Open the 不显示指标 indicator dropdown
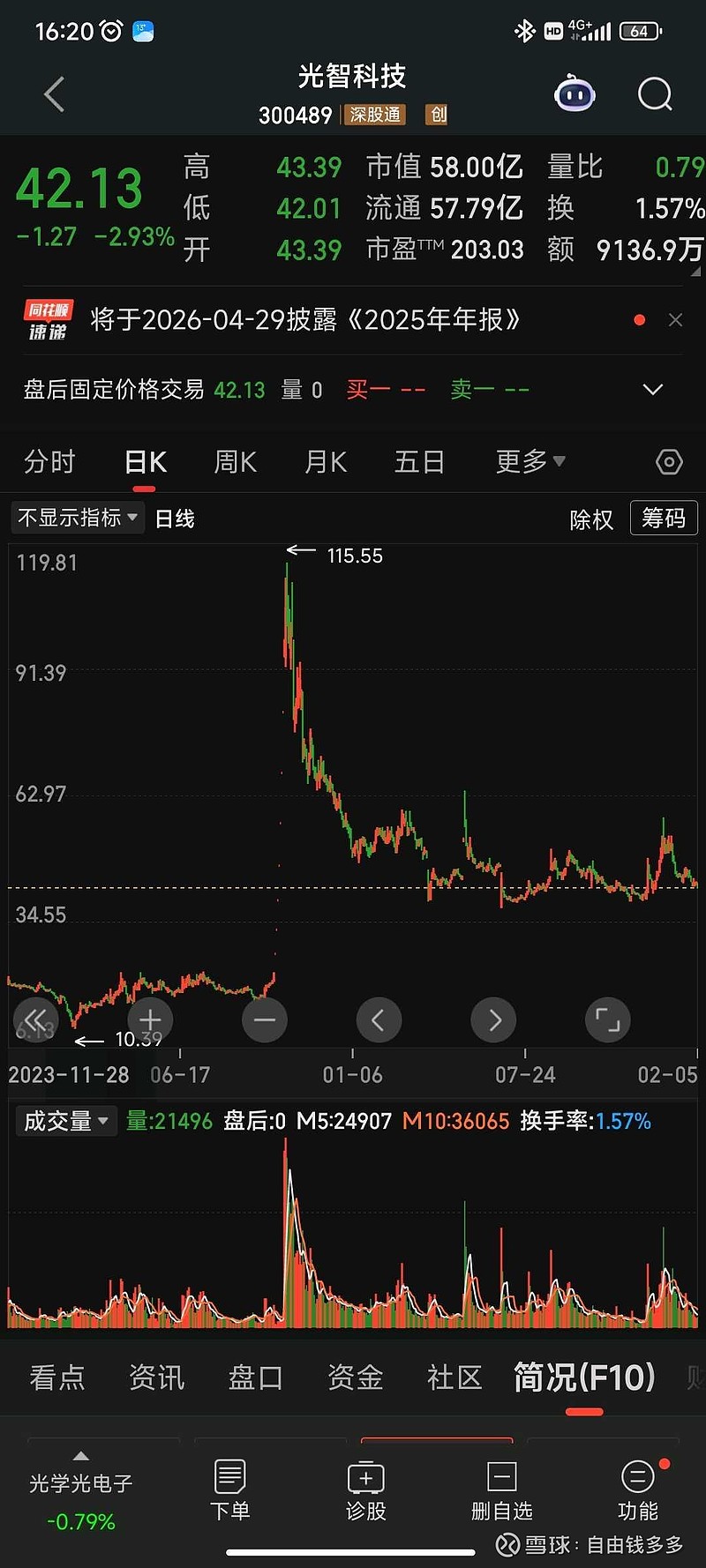The width and height of the screenshot is (706, 1568). [77, 518]
